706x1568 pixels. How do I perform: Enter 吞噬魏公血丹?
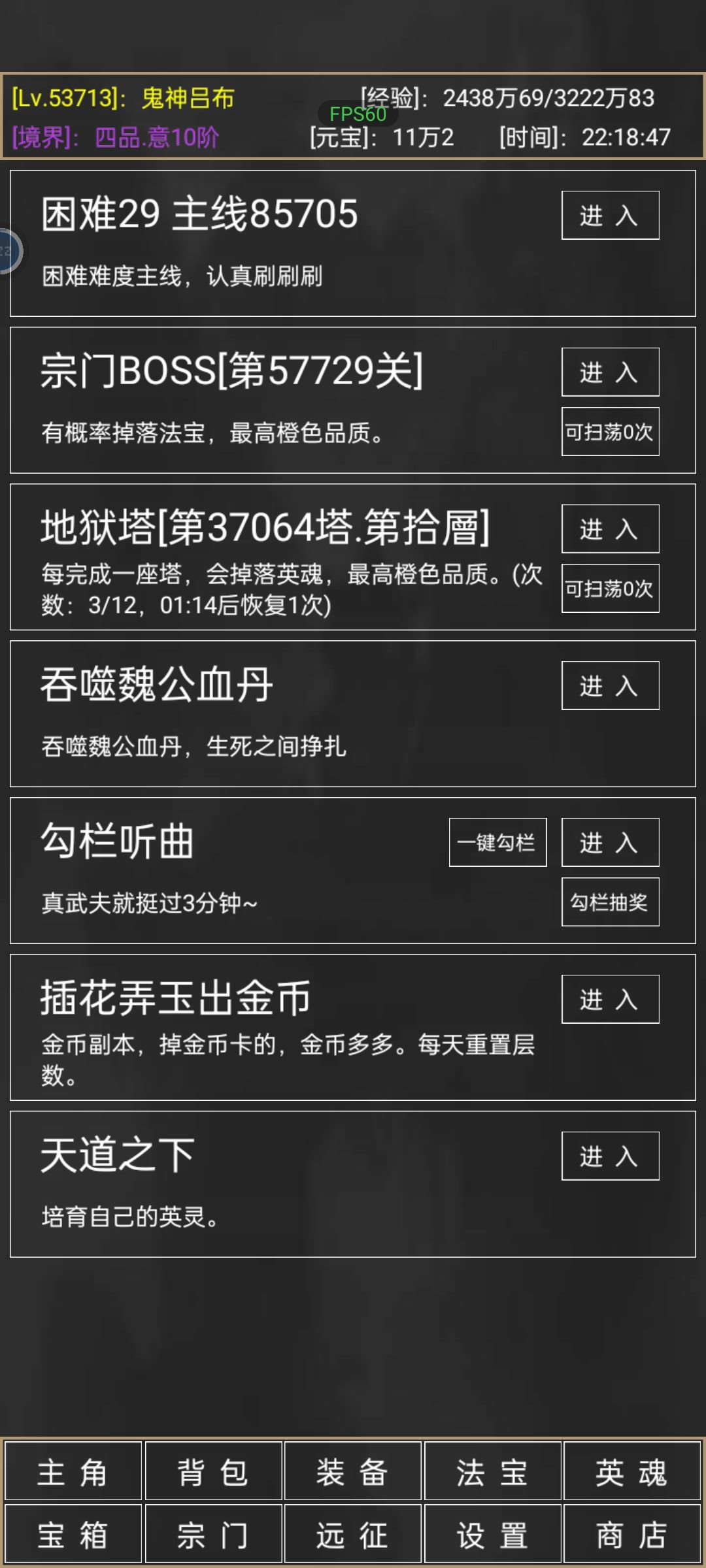pos(610,685)
